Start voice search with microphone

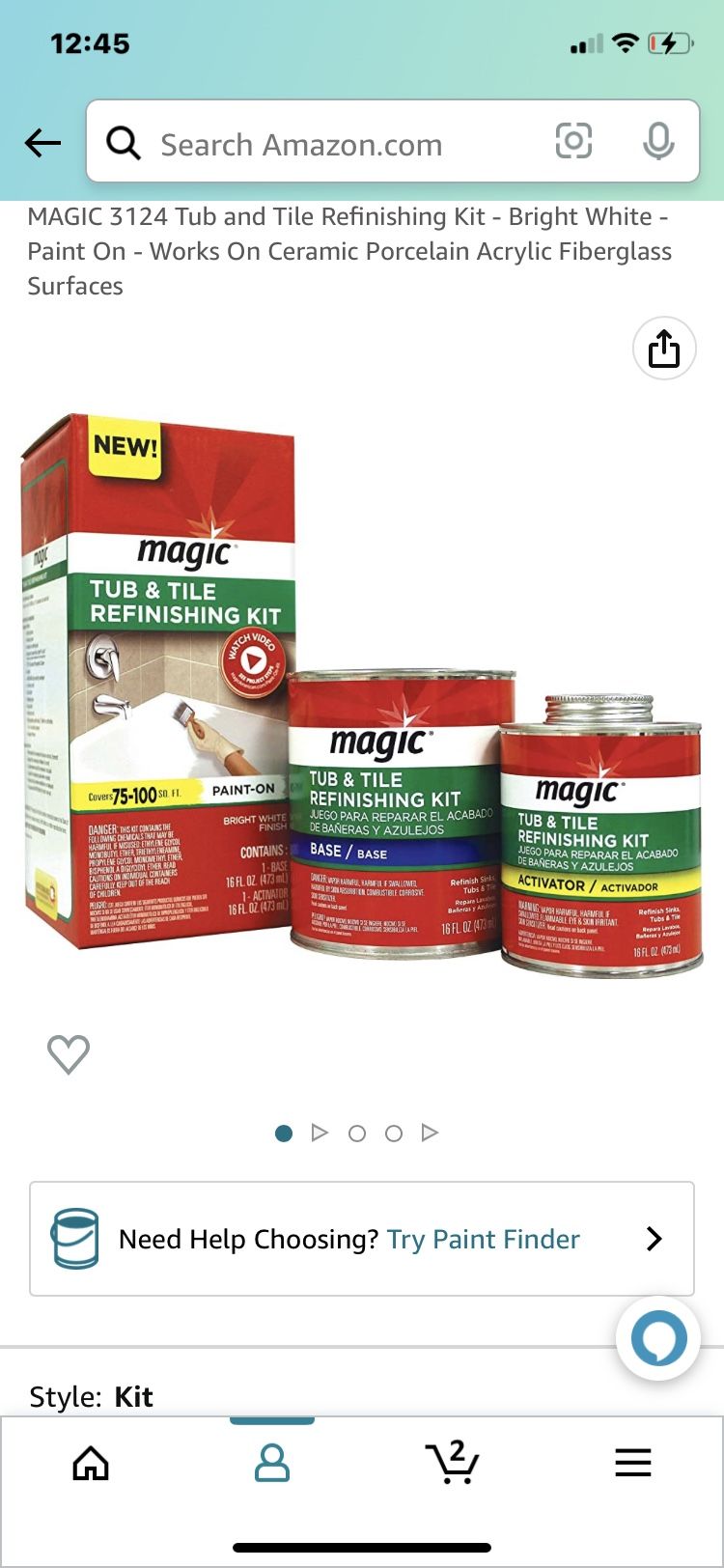pyautogui.click(x=658, y=142)
